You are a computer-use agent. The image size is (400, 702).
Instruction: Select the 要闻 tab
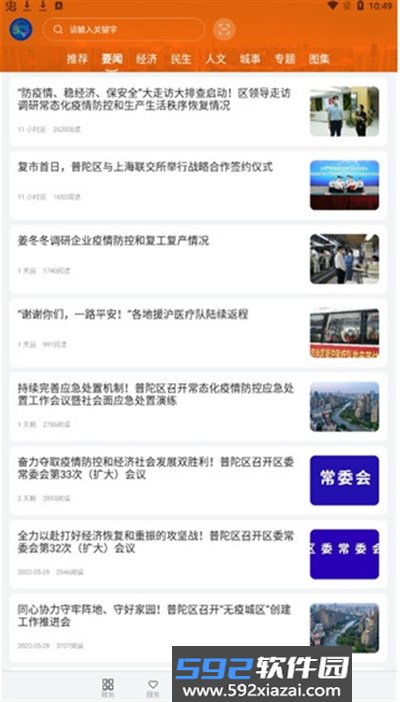(x=112, y=59)
